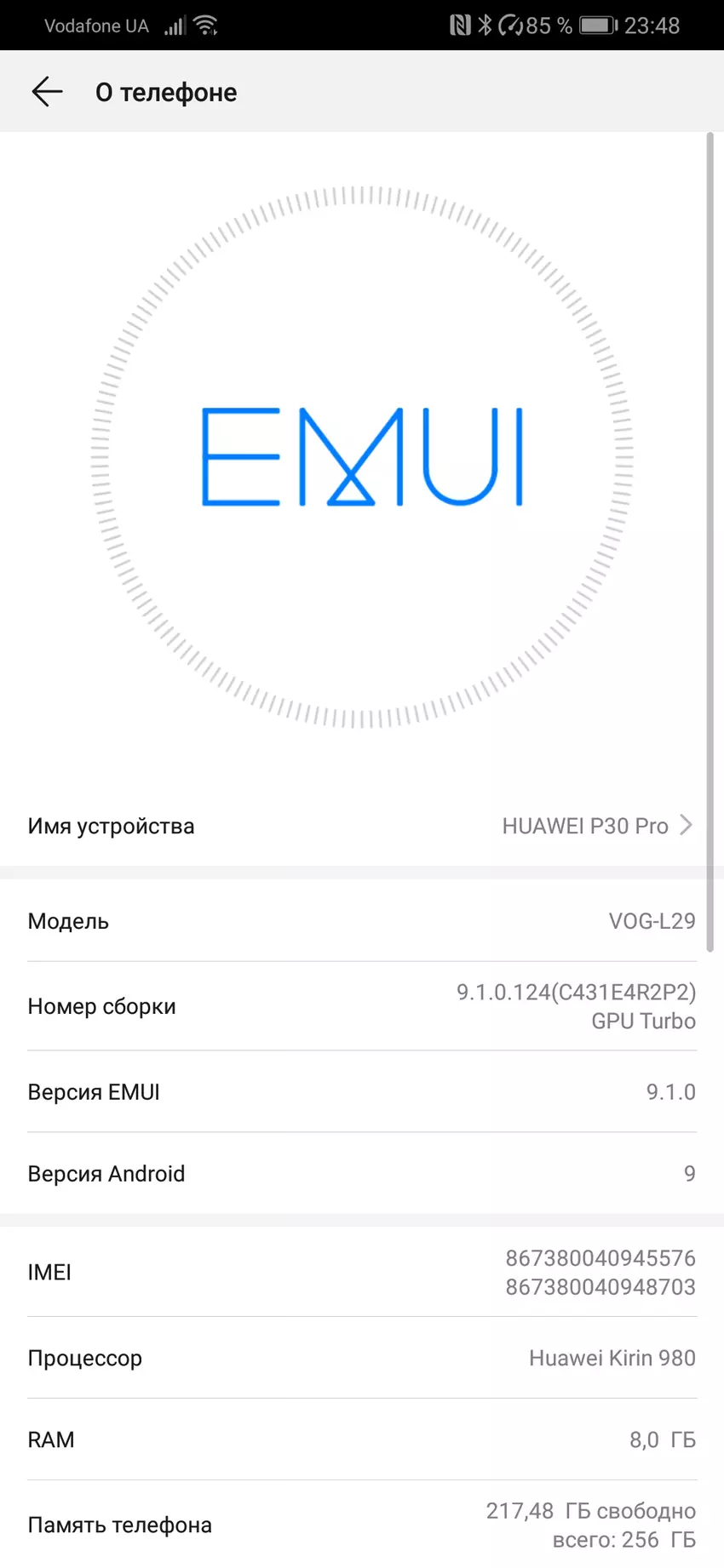Tap the Номер сборки row
Viewport: 724px width, 1568px height.
click(x=361, y=1006)
